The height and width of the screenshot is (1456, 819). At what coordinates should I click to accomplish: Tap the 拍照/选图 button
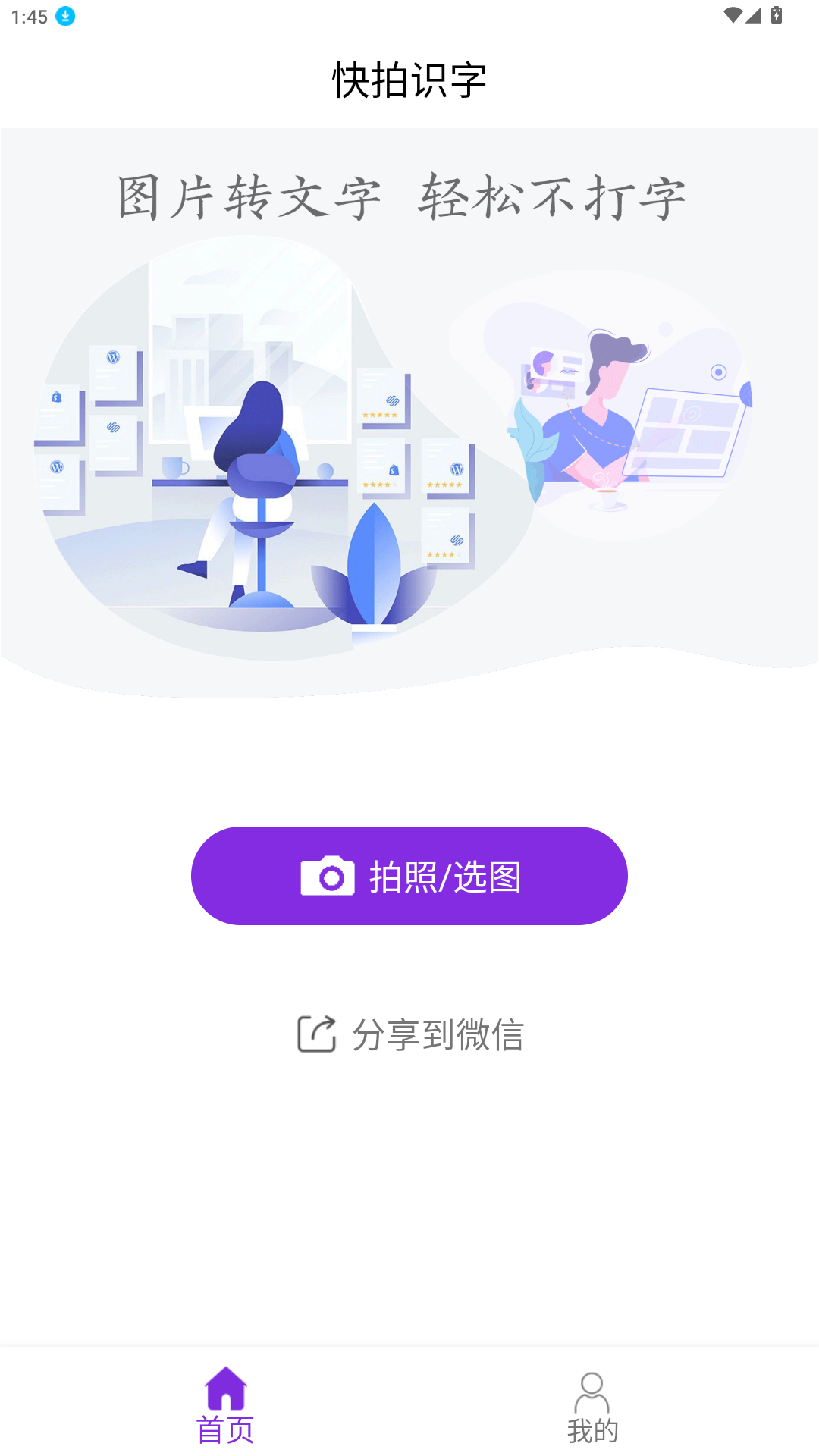[x=409, y=876]
